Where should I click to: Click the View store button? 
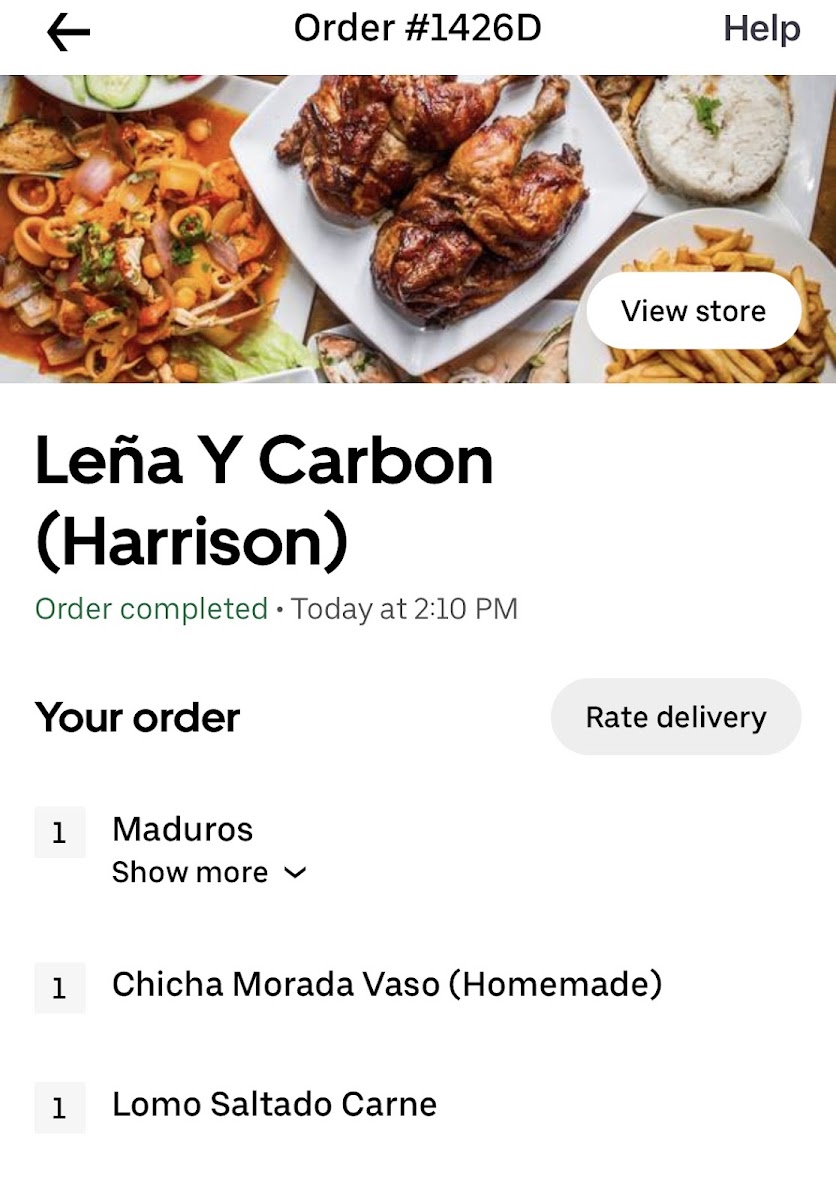click(x=691, y=310)
